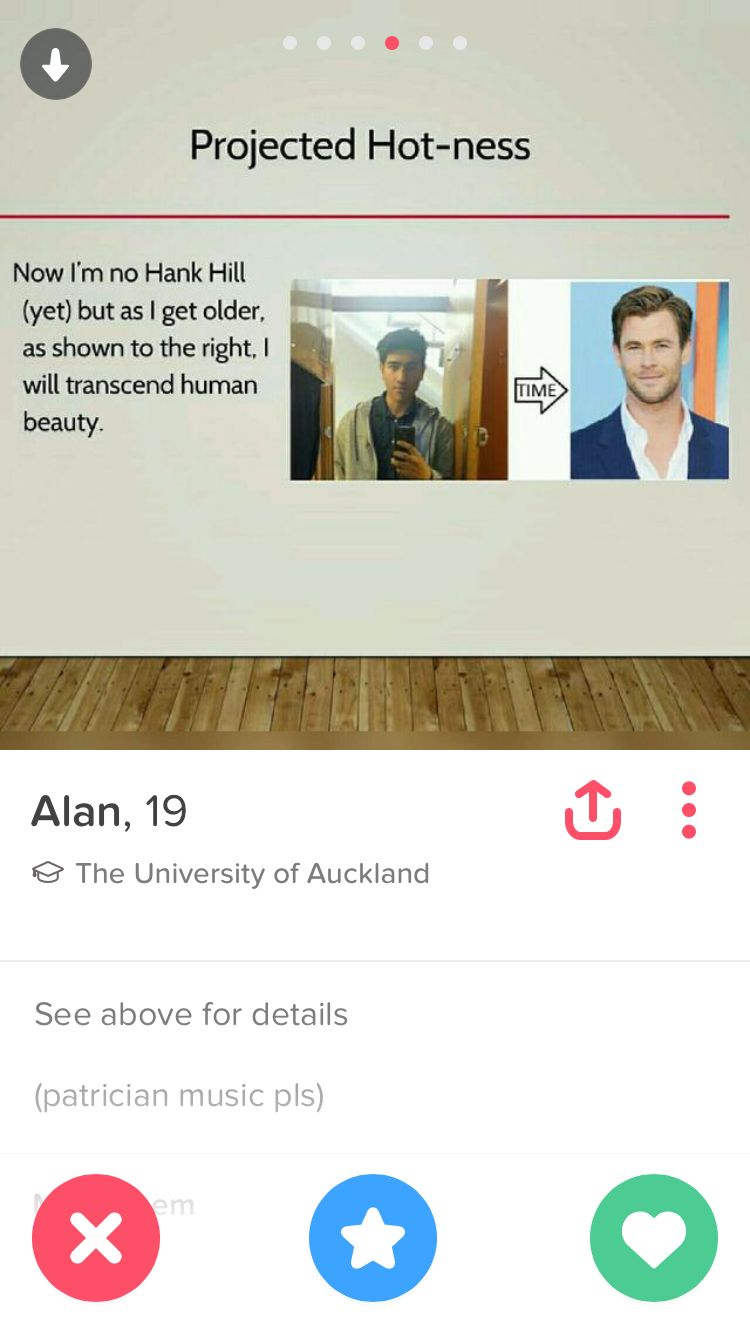Super Like with the blue star
The width and height of the screenshot is (750, 1334).
coord(373,1237)
